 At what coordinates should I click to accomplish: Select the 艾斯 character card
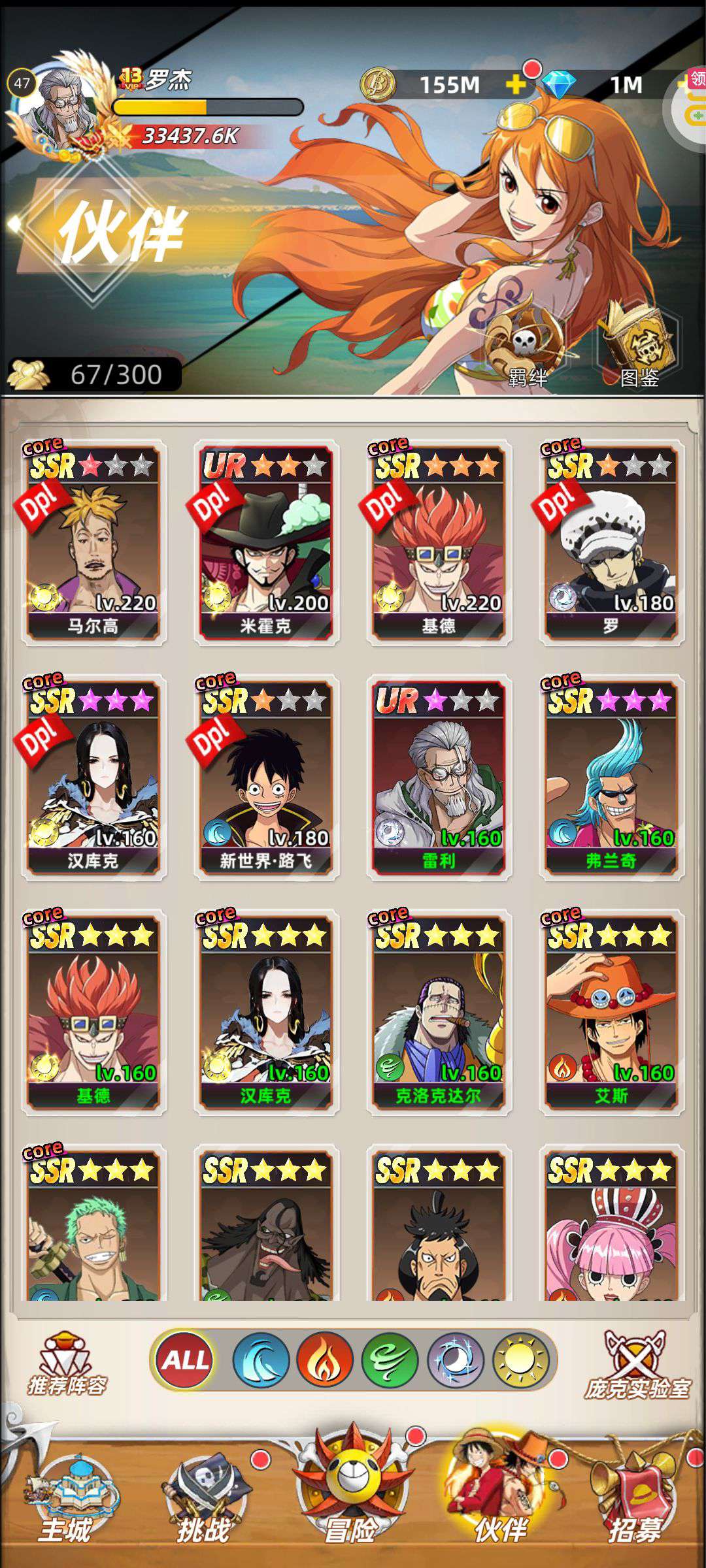pyautogui.click(x=611, y=1013)
